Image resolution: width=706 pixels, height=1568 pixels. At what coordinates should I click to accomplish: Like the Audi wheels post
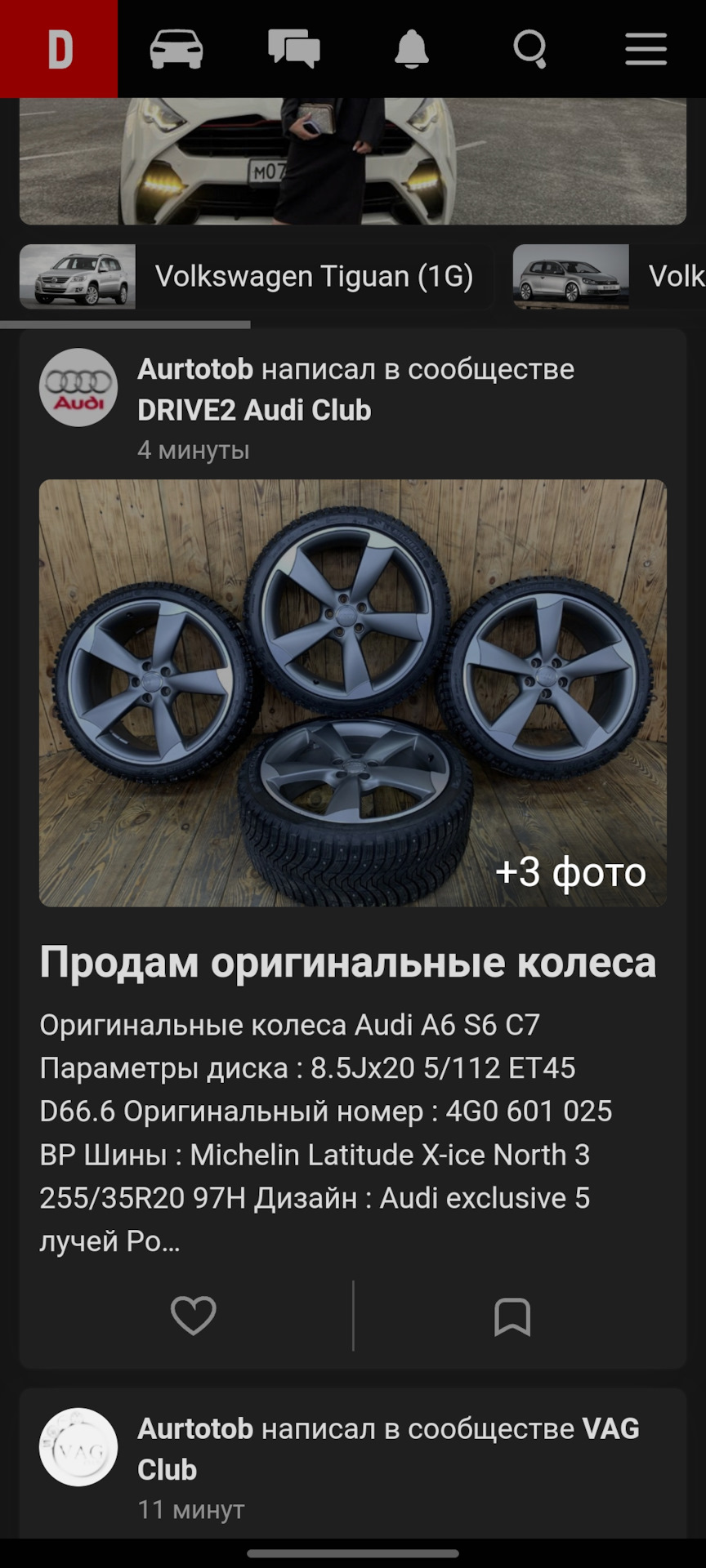click(x=194, y=1316)
